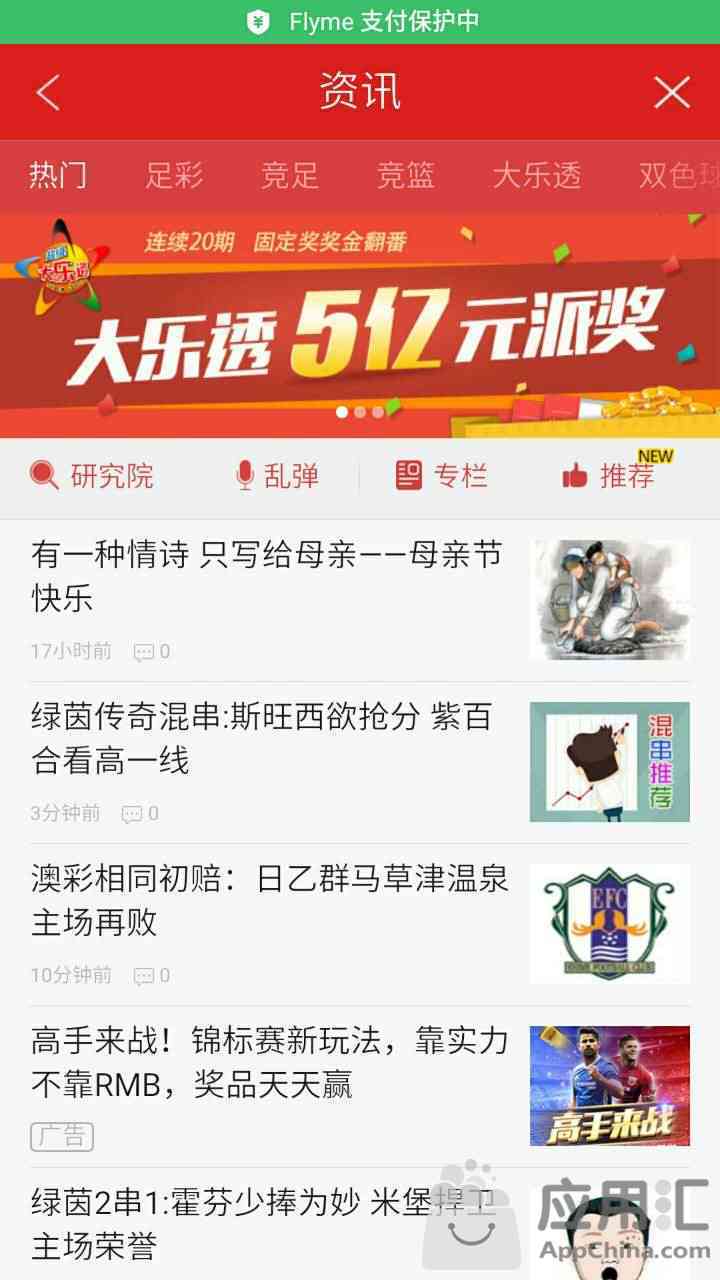Open article 绿茵传奇混串:斯旺西欲抢分

pos(360,763)
